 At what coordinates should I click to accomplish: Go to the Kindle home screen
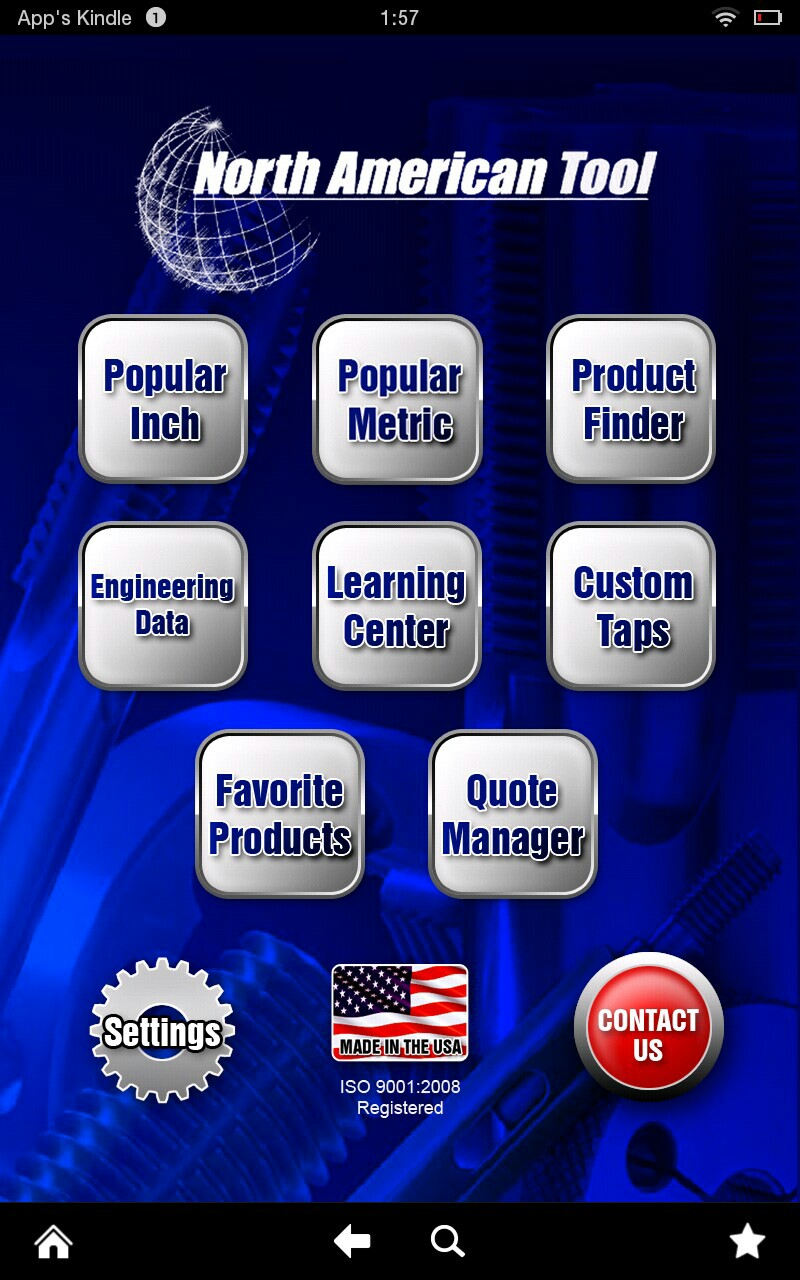(x=54, y=1242)
